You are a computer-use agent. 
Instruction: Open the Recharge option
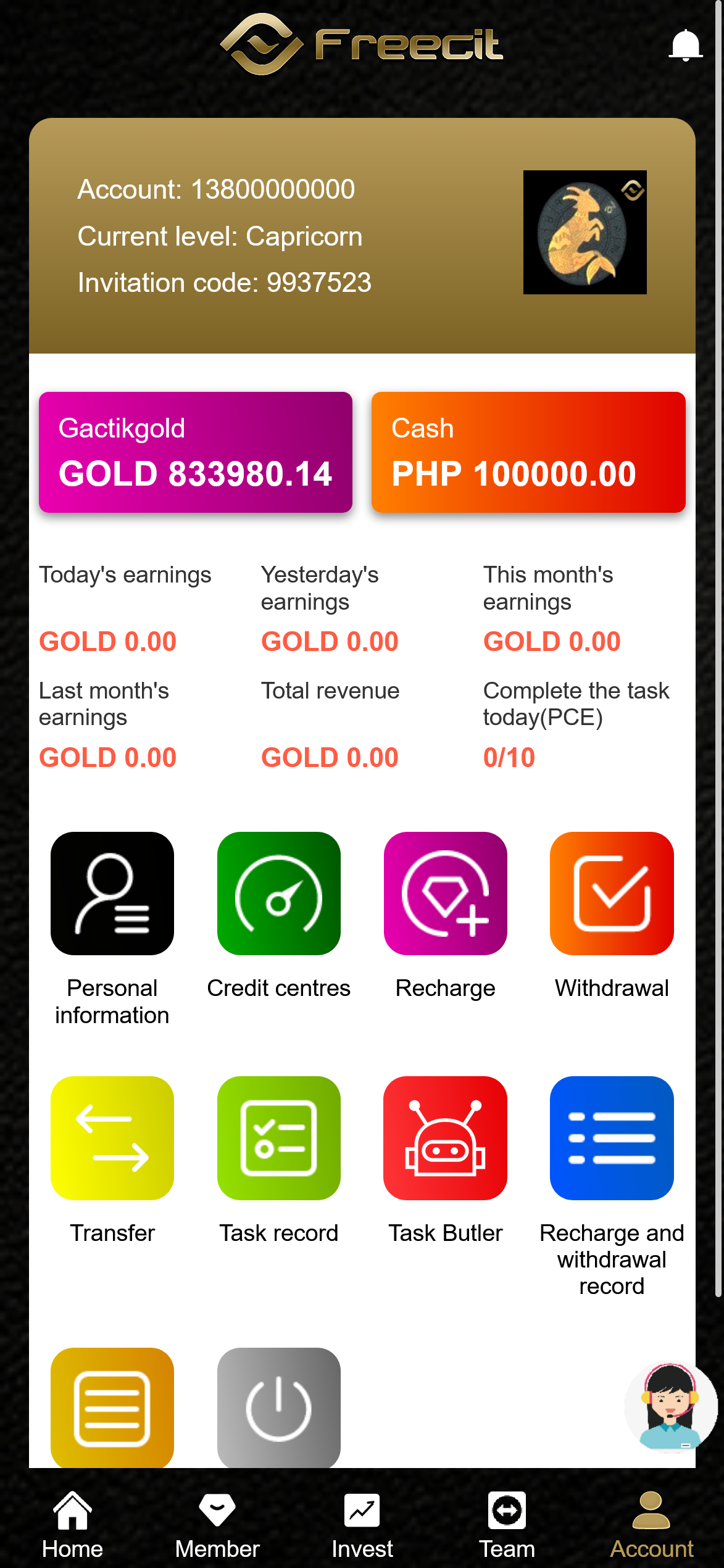coord(445,894)
